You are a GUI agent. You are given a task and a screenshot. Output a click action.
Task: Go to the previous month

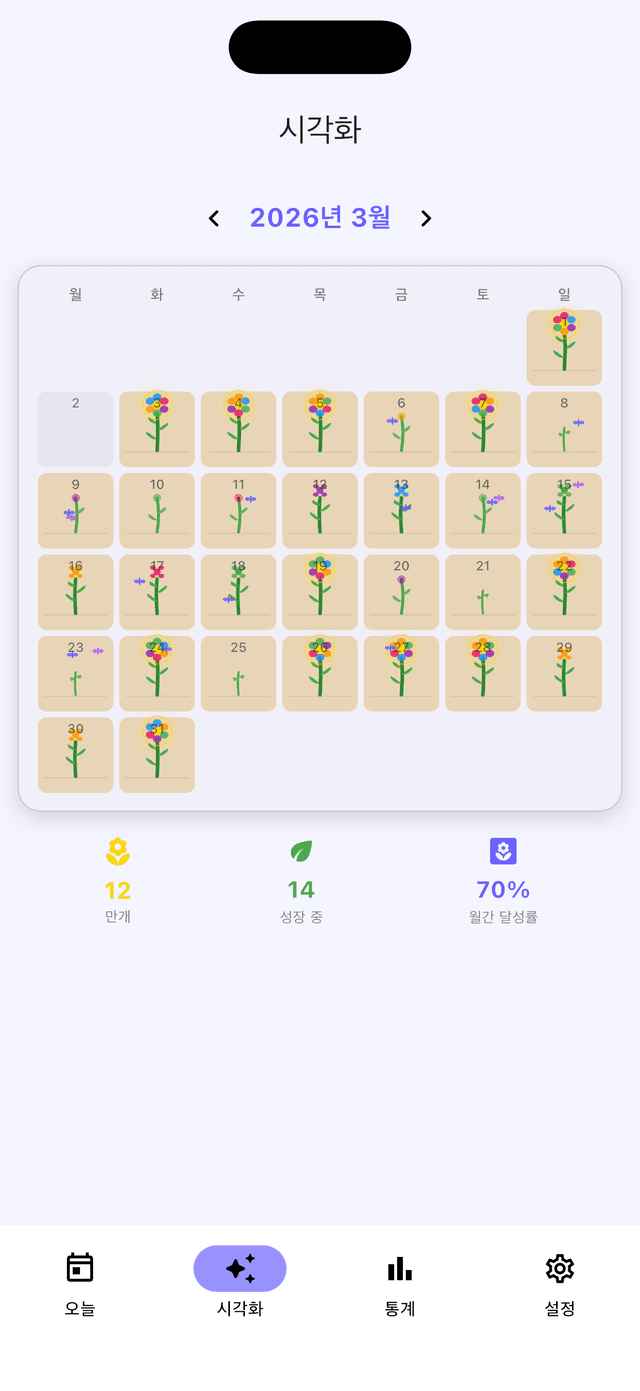(214, 218)
